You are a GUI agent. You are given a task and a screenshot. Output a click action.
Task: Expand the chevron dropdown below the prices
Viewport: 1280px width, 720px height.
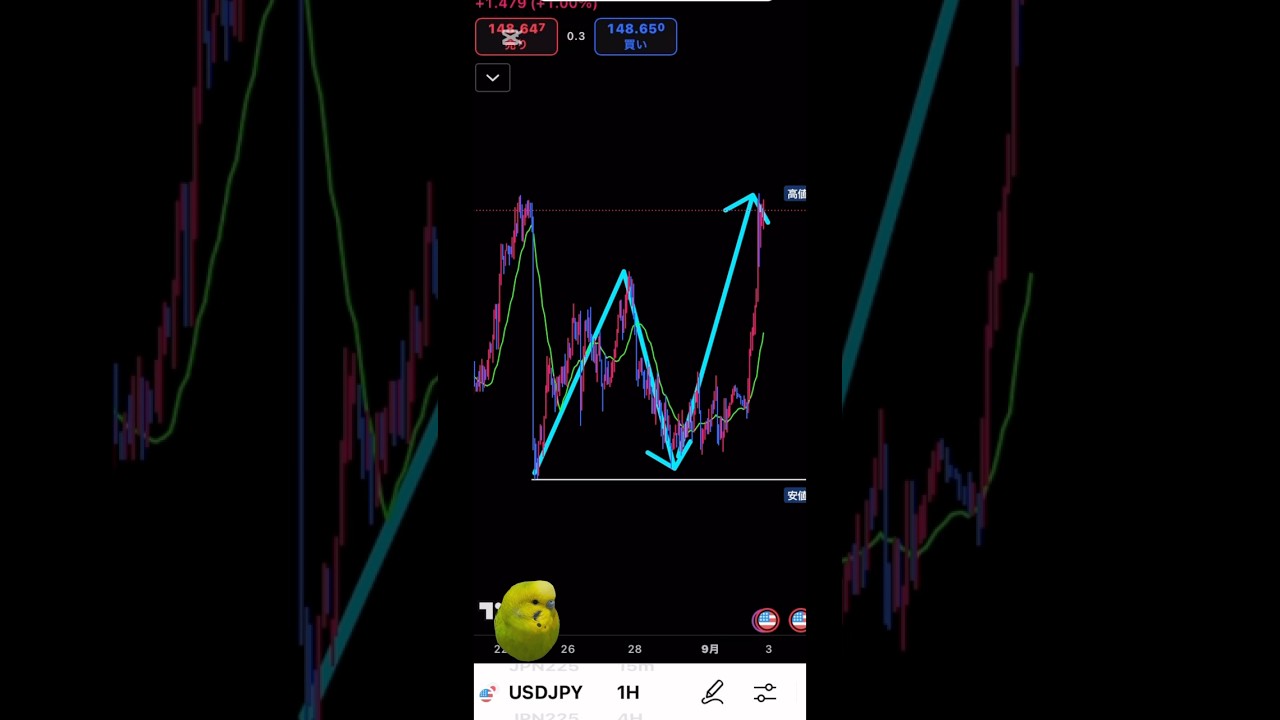click(x=492, y=78)
